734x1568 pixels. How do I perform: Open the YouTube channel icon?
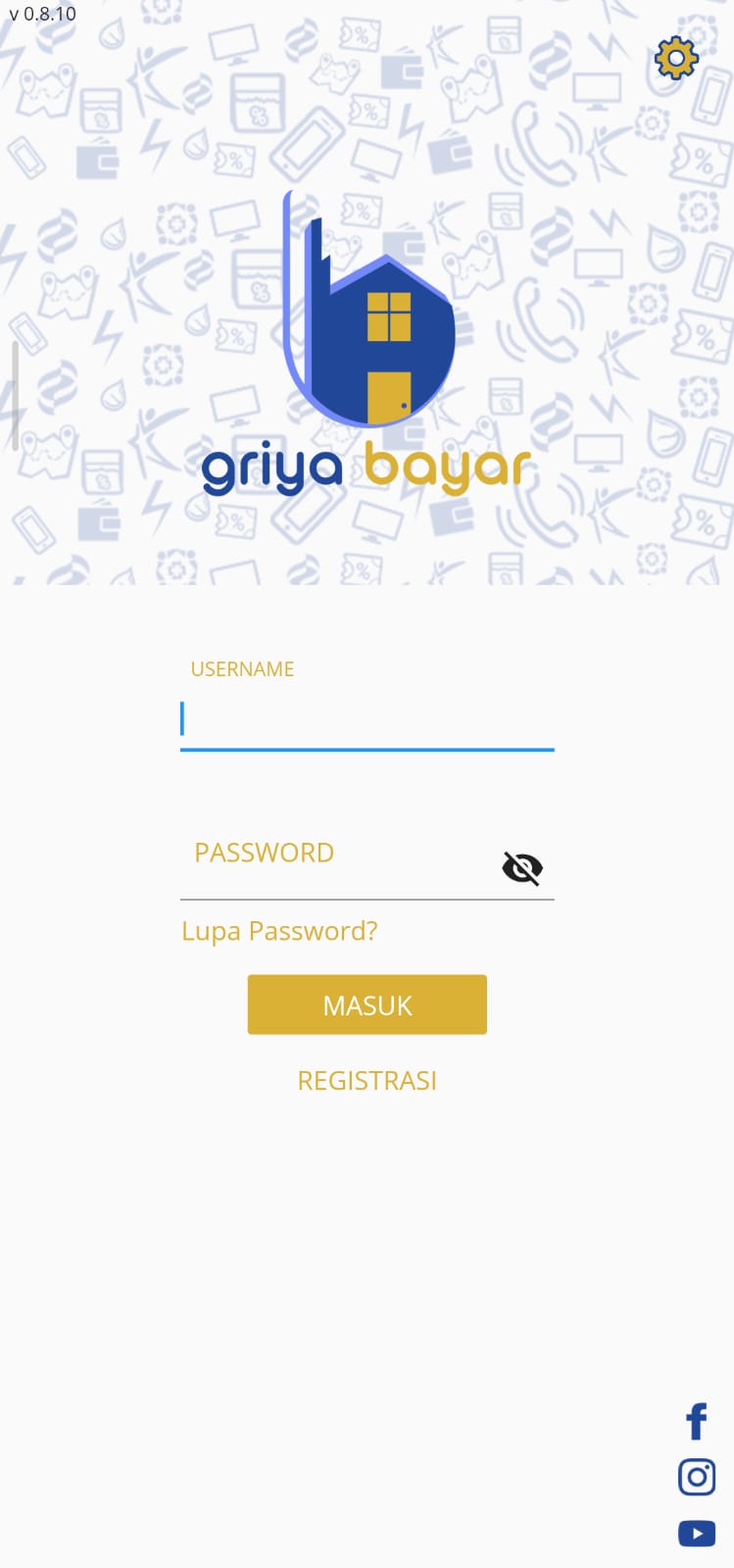pos(697,1533)
